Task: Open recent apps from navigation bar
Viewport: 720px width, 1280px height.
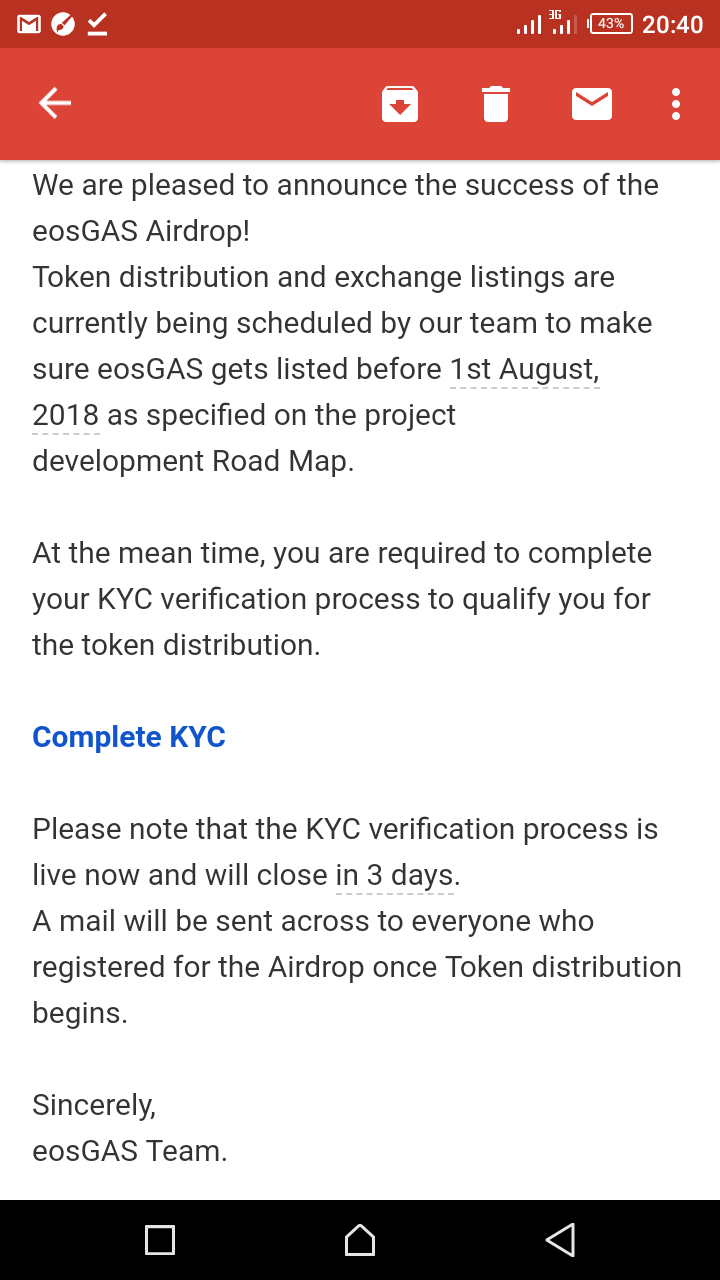Action: [160, 1240]
